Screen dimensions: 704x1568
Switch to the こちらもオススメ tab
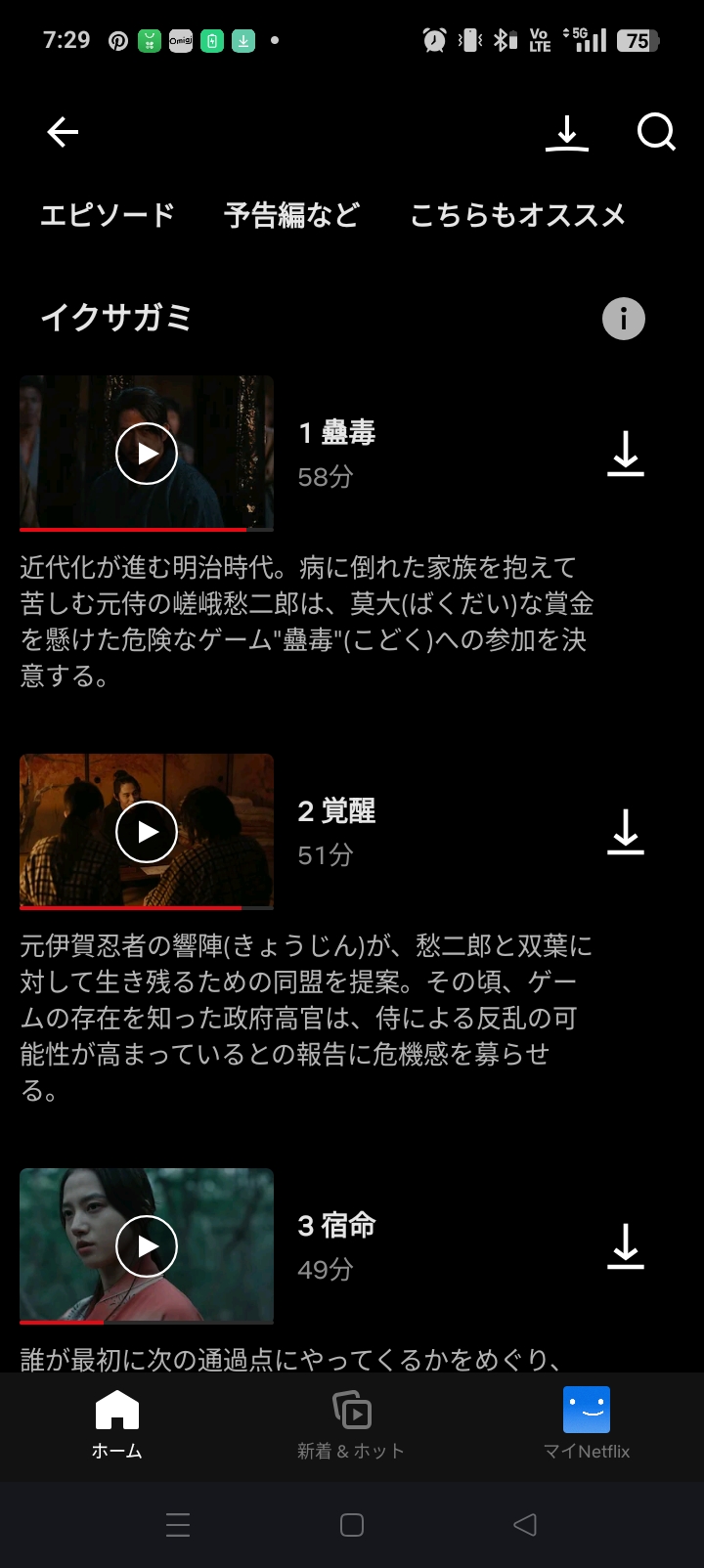517,215
